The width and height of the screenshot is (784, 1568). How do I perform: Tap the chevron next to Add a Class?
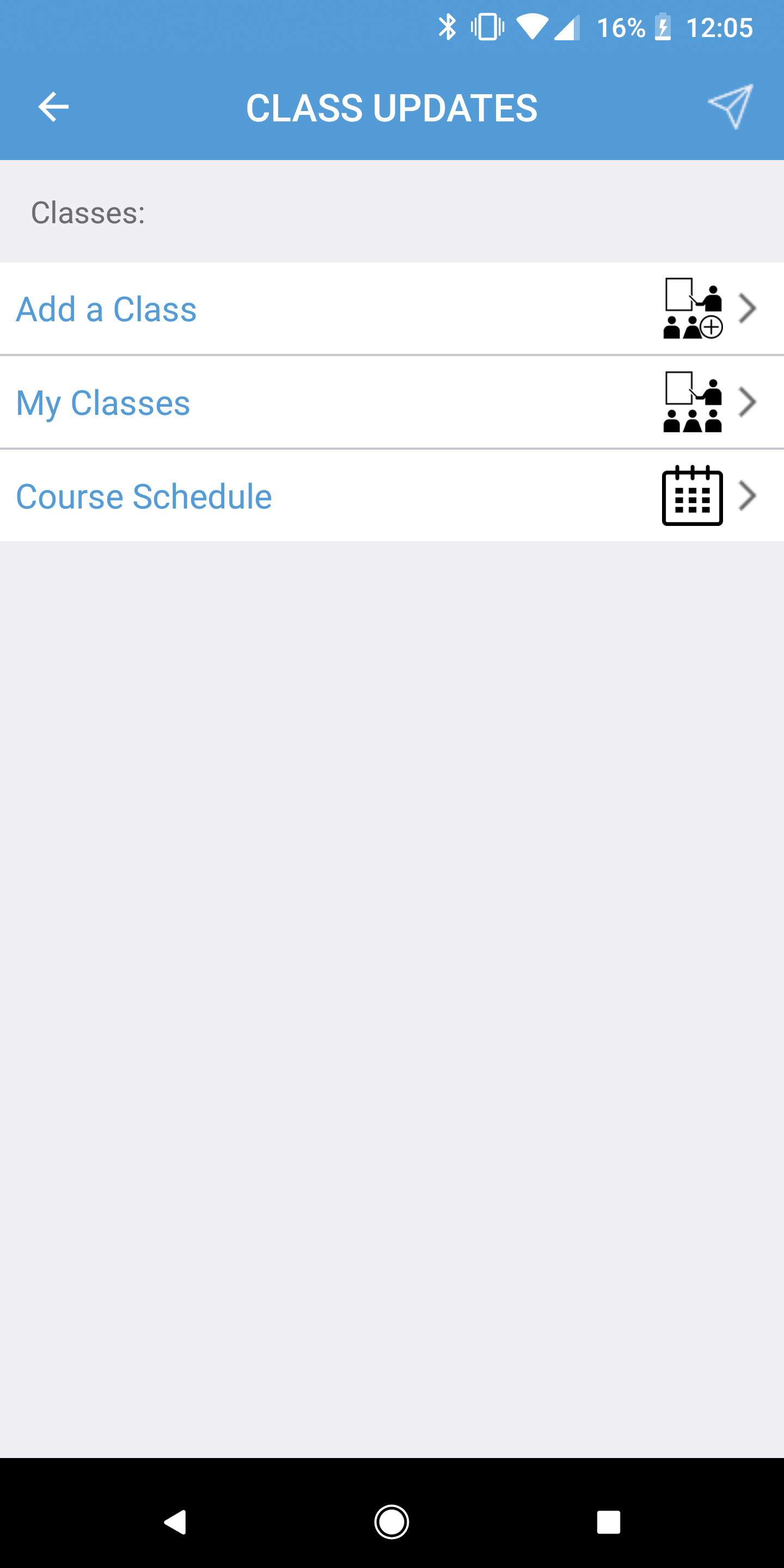tap(748, 309)
